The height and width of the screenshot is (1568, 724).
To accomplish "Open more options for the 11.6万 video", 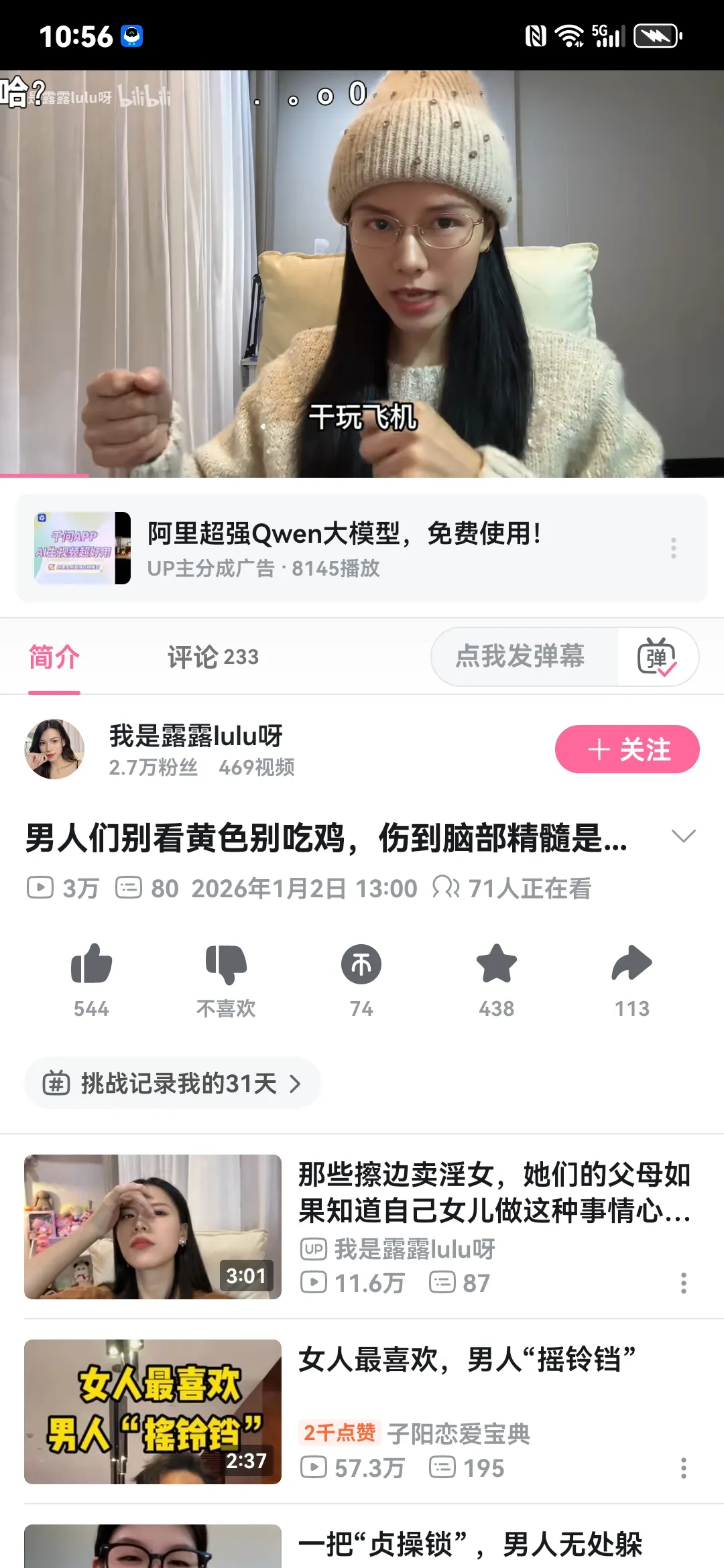I will pyautogui.click(x=683, y=1283).
